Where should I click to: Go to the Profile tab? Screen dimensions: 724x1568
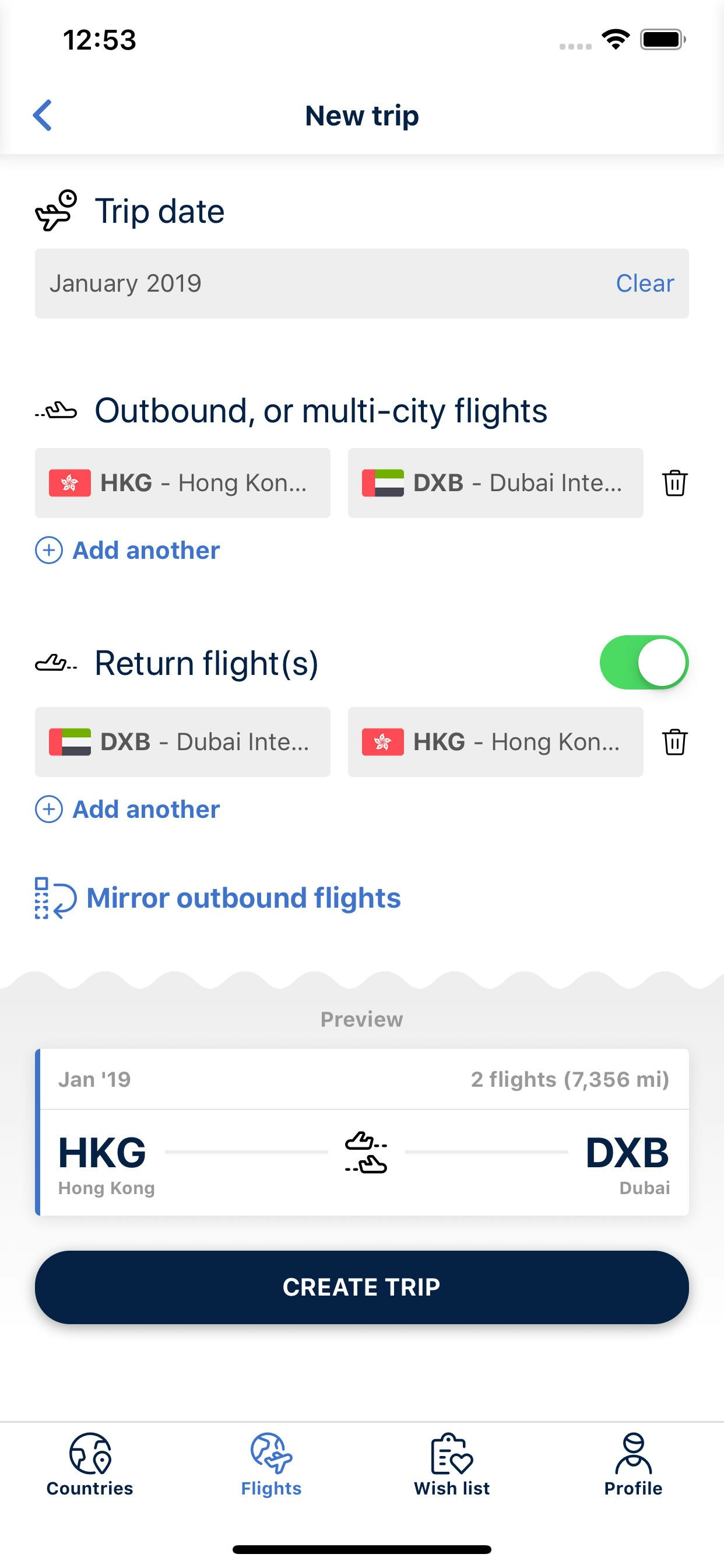tap(632, 1465)
